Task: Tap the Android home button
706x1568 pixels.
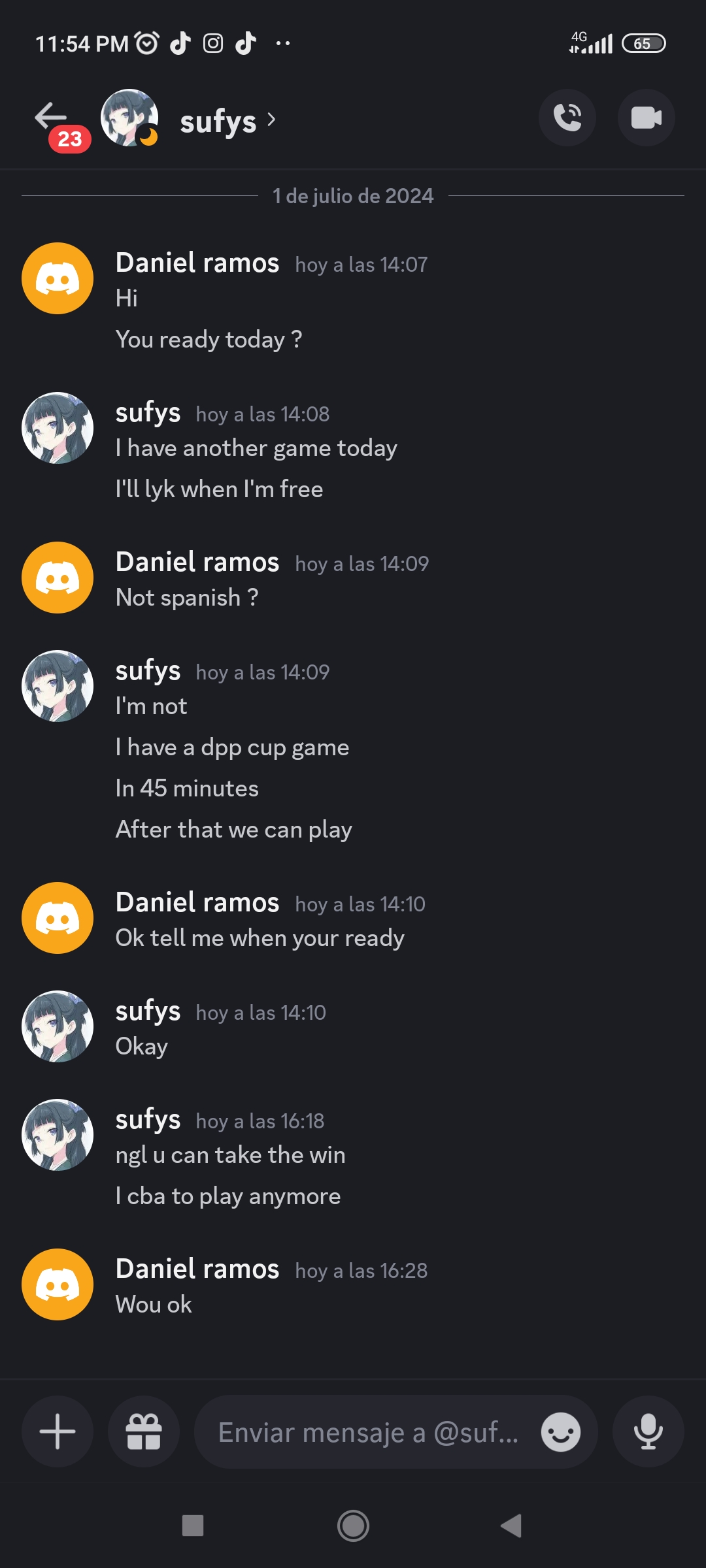Action: [x=353, y=1526]
